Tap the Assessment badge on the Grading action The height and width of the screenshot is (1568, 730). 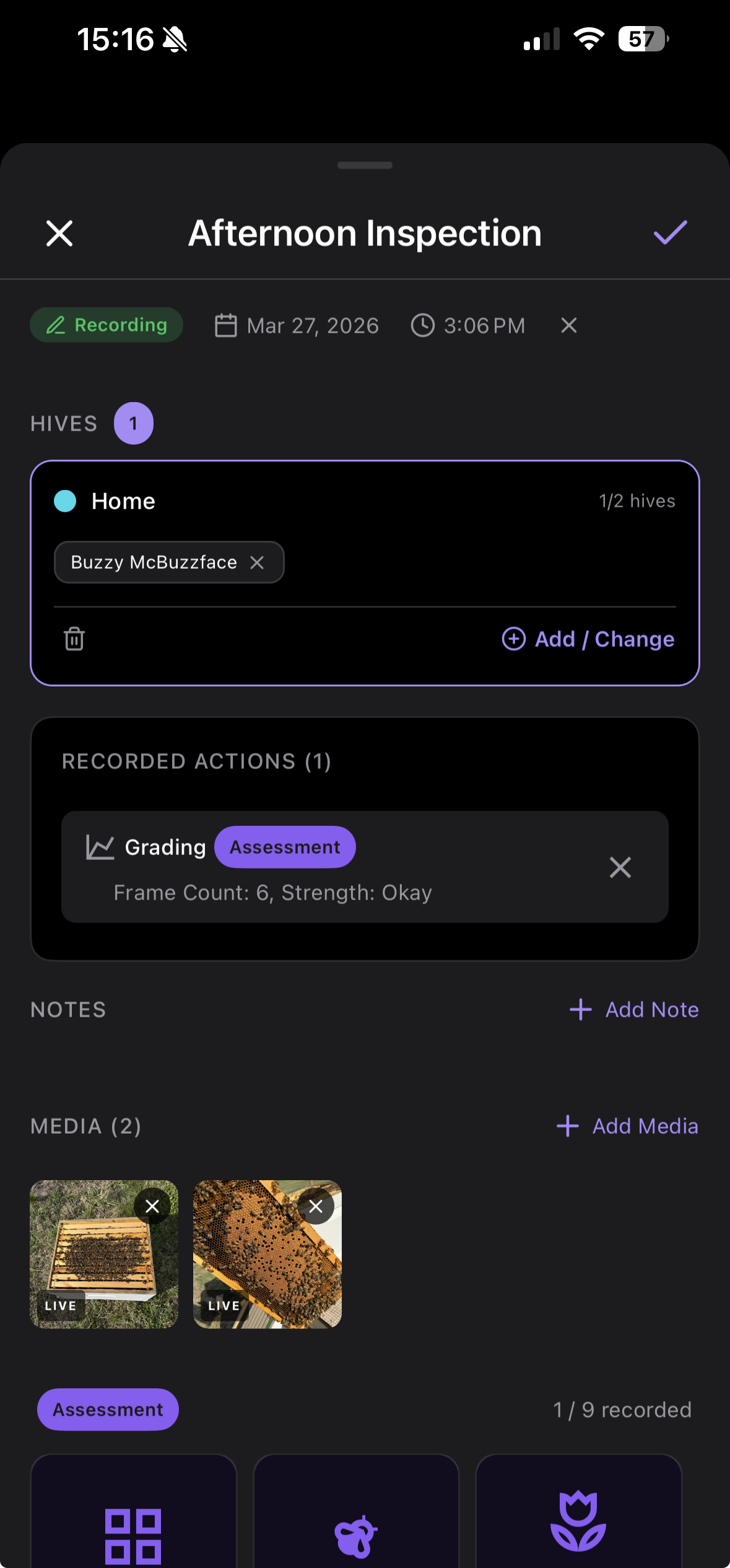click(285, 847)
